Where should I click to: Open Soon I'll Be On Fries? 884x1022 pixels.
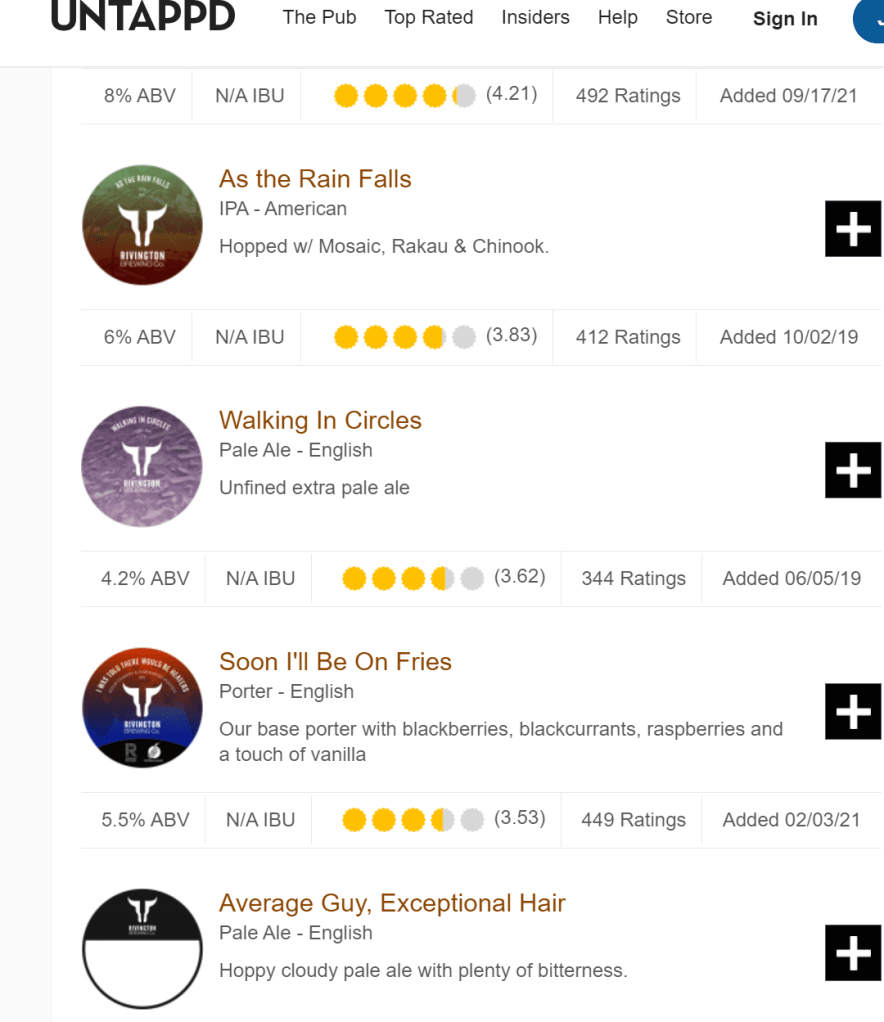(x=335, y=662)
